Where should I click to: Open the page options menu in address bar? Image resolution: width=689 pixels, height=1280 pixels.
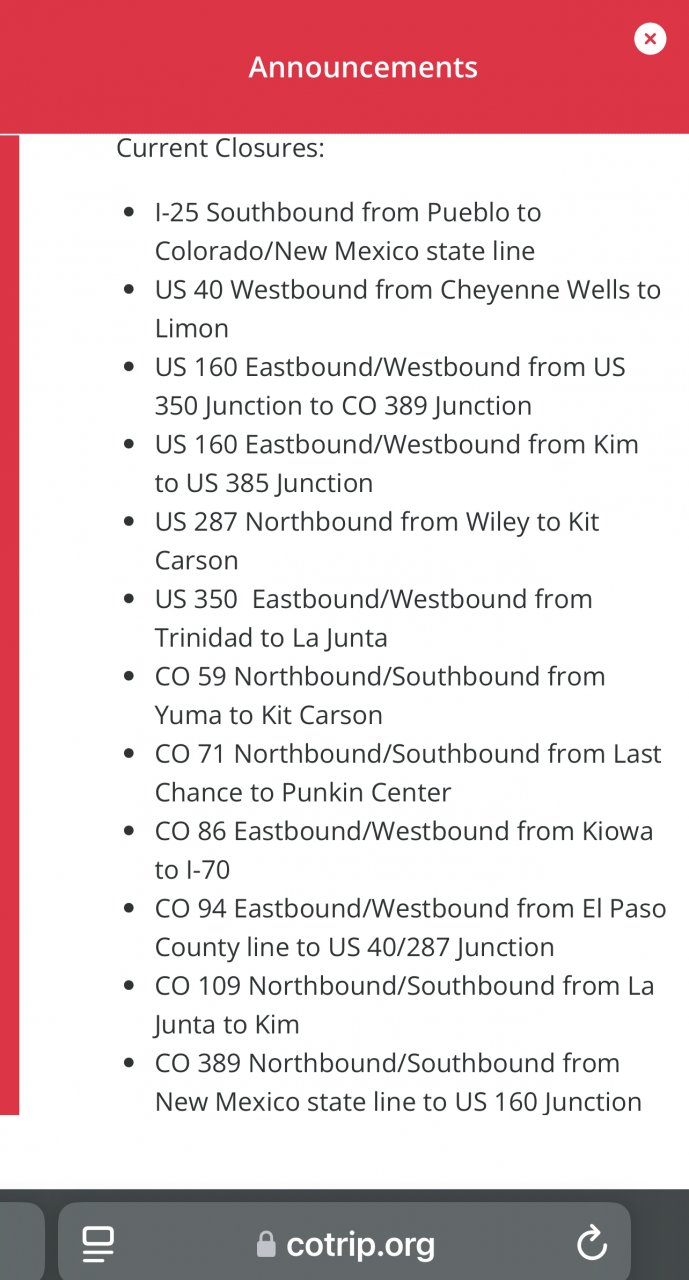click(98, 1243)
